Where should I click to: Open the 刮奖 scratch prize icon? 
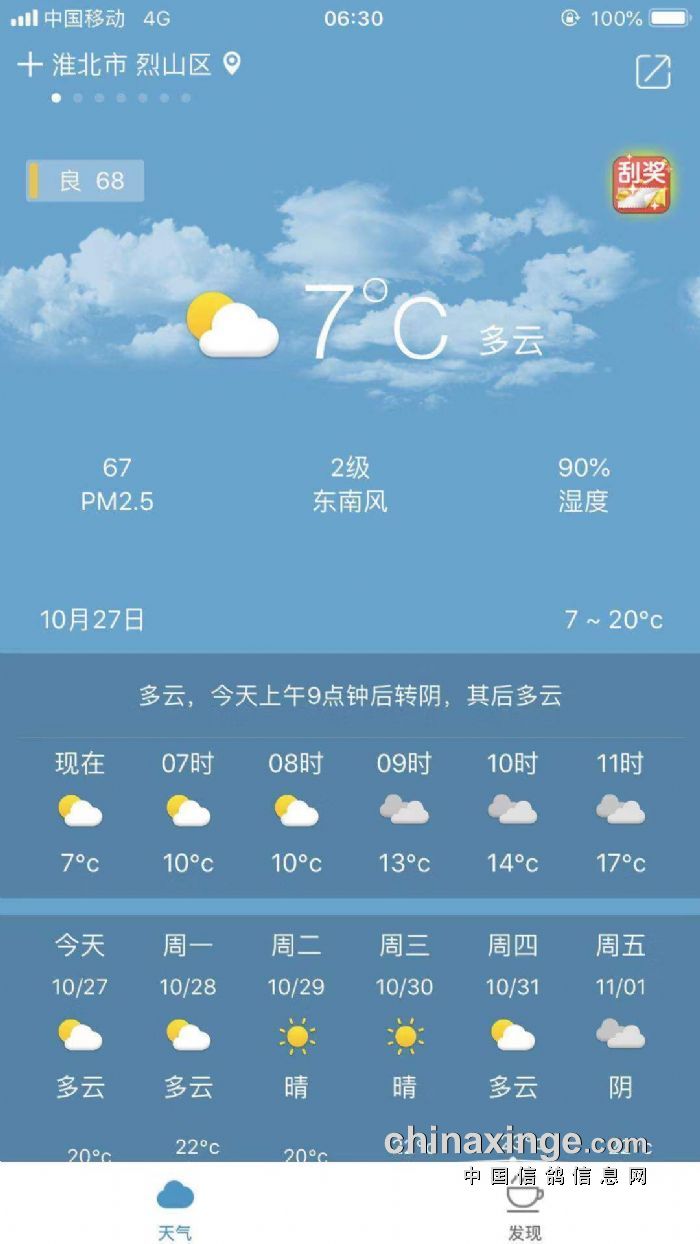point(641,184)
